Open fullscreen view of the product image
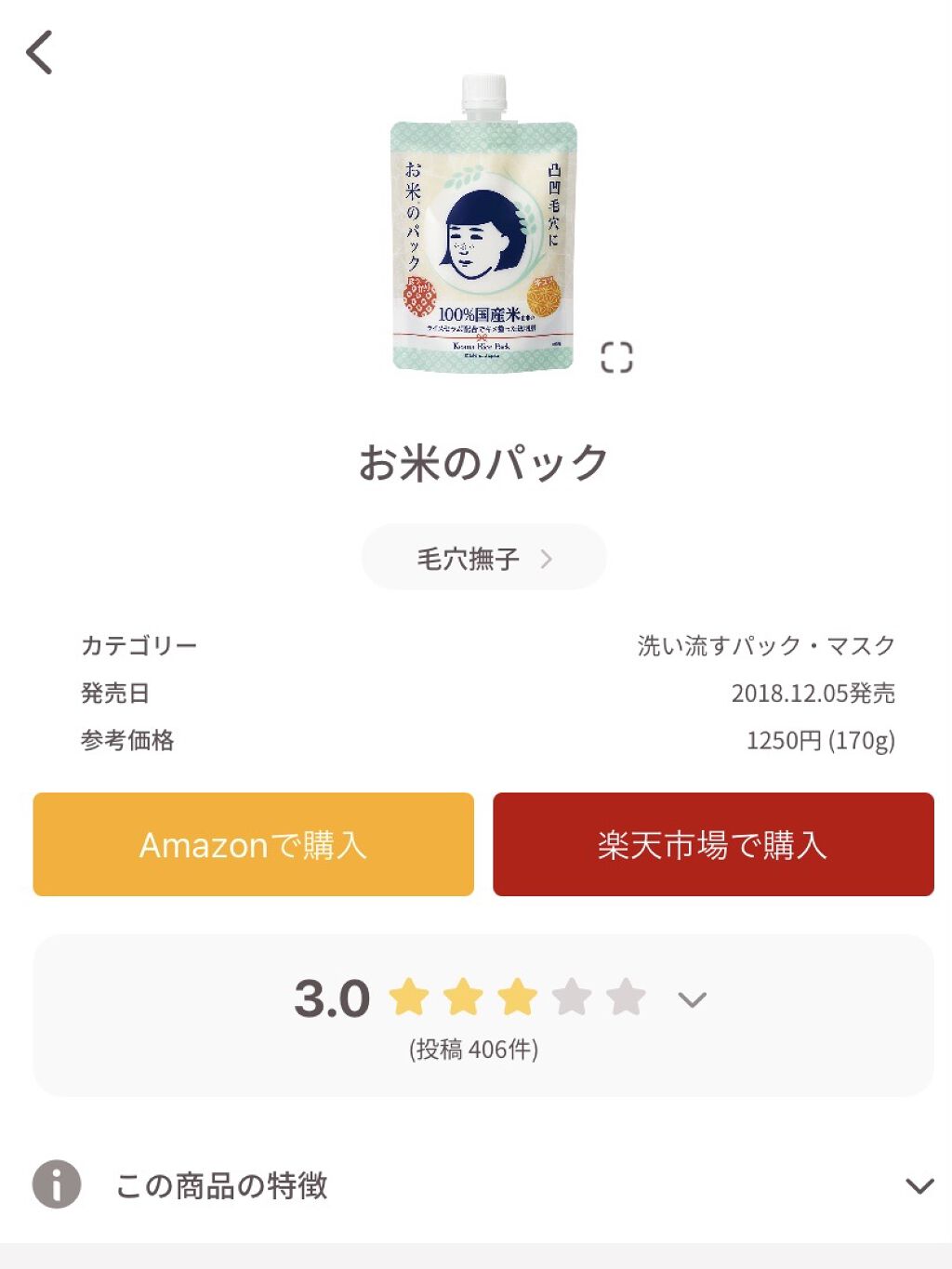This screenshot has width=952, height=1269. 616,359
